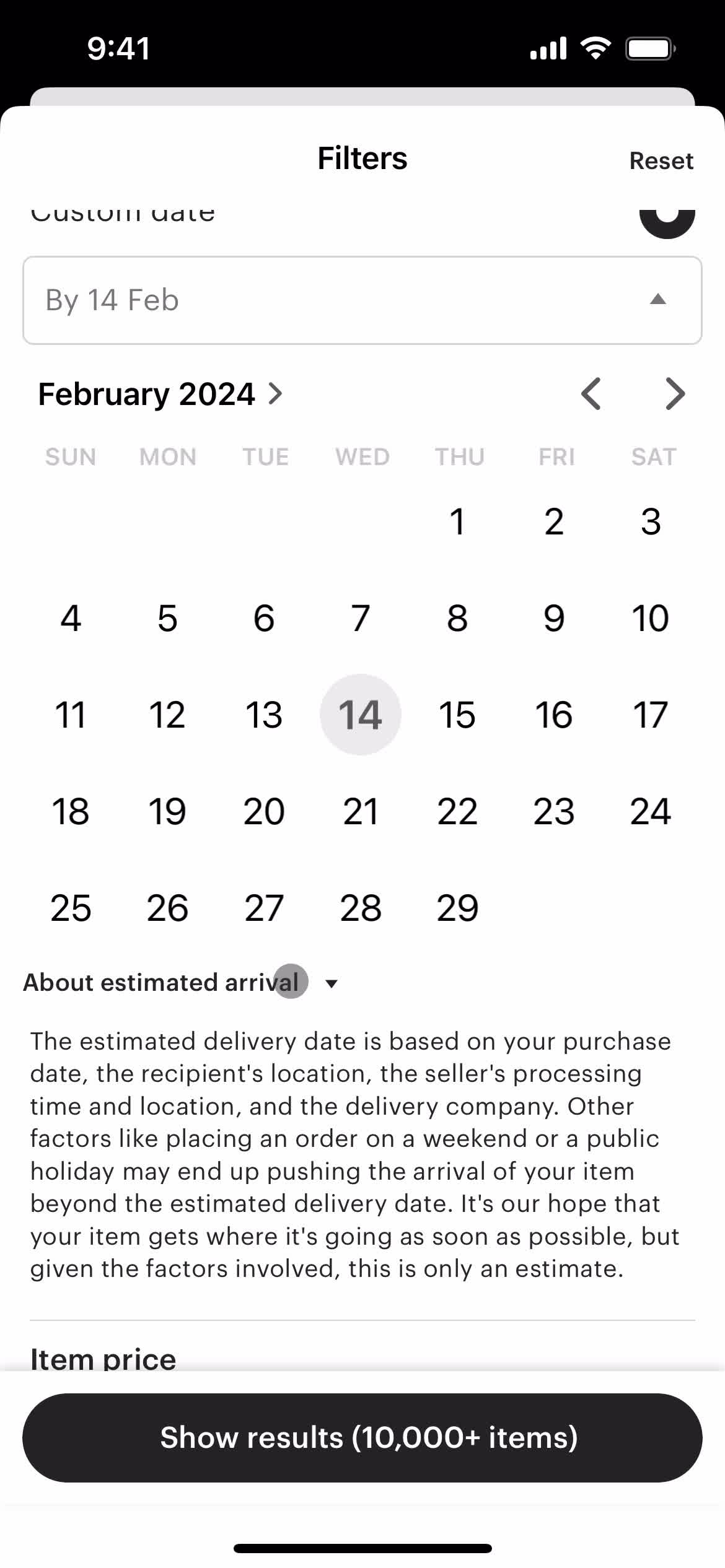Select the Custom date radio option
This screenshot has width=725, height=1568.
667,218
